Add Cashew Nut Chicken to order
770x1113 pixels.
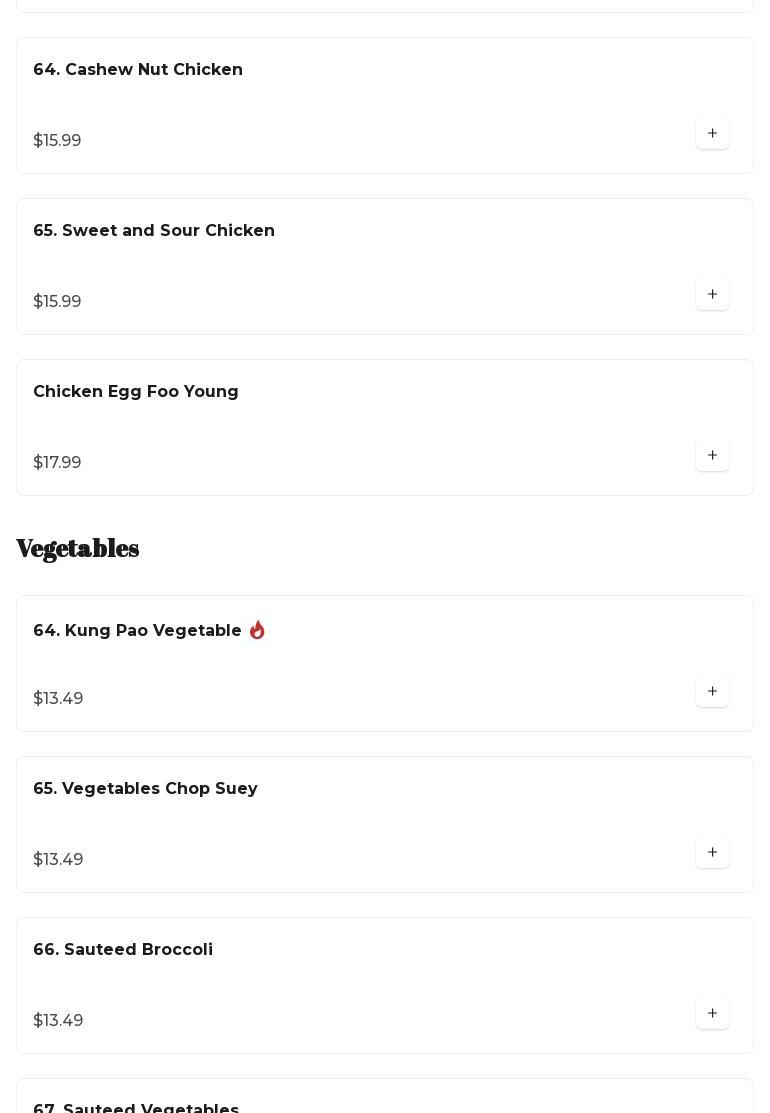712,133
